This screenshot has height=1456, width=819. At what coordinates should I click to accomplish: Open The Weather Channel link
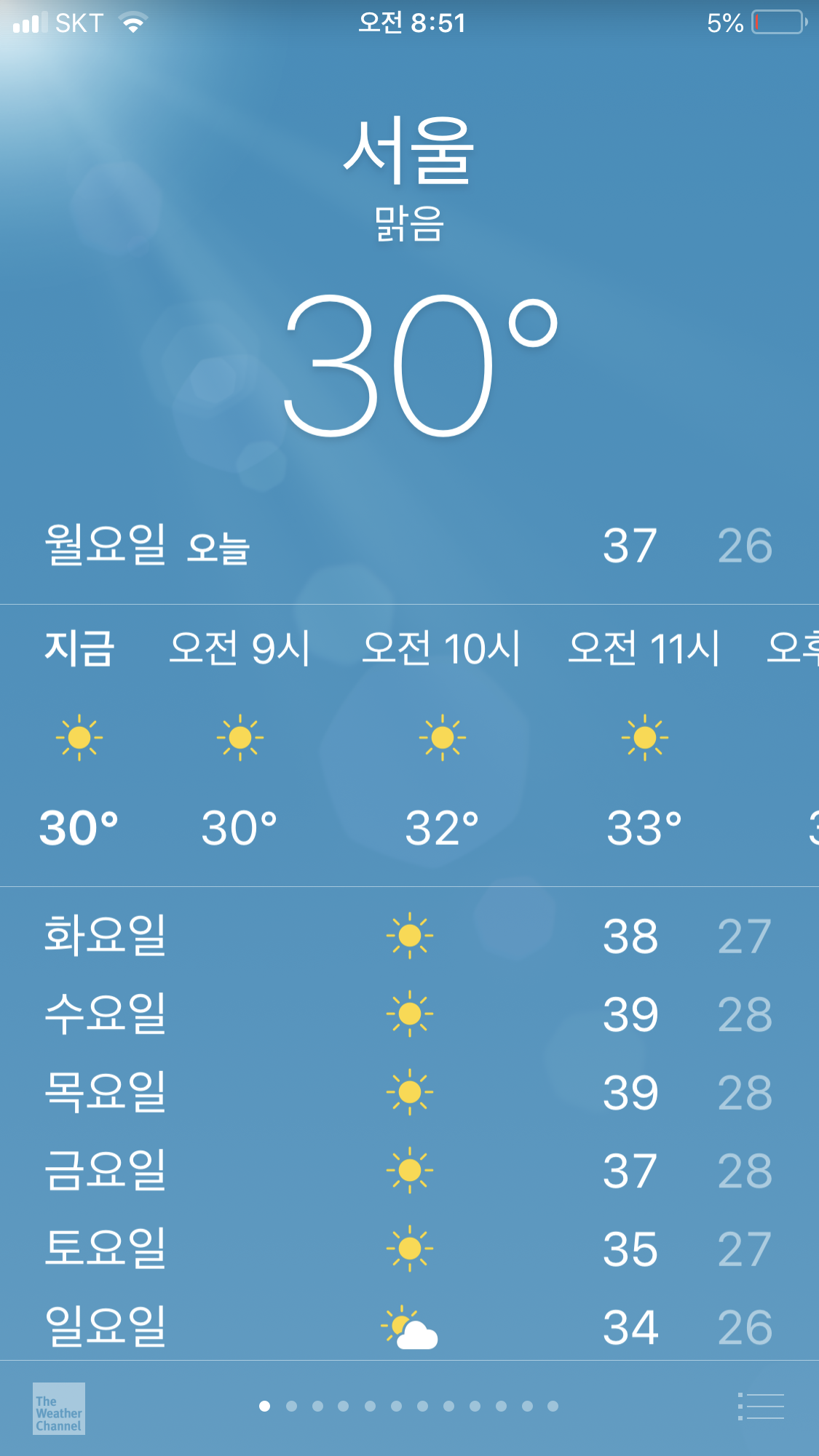click(x=59, y=1409)
